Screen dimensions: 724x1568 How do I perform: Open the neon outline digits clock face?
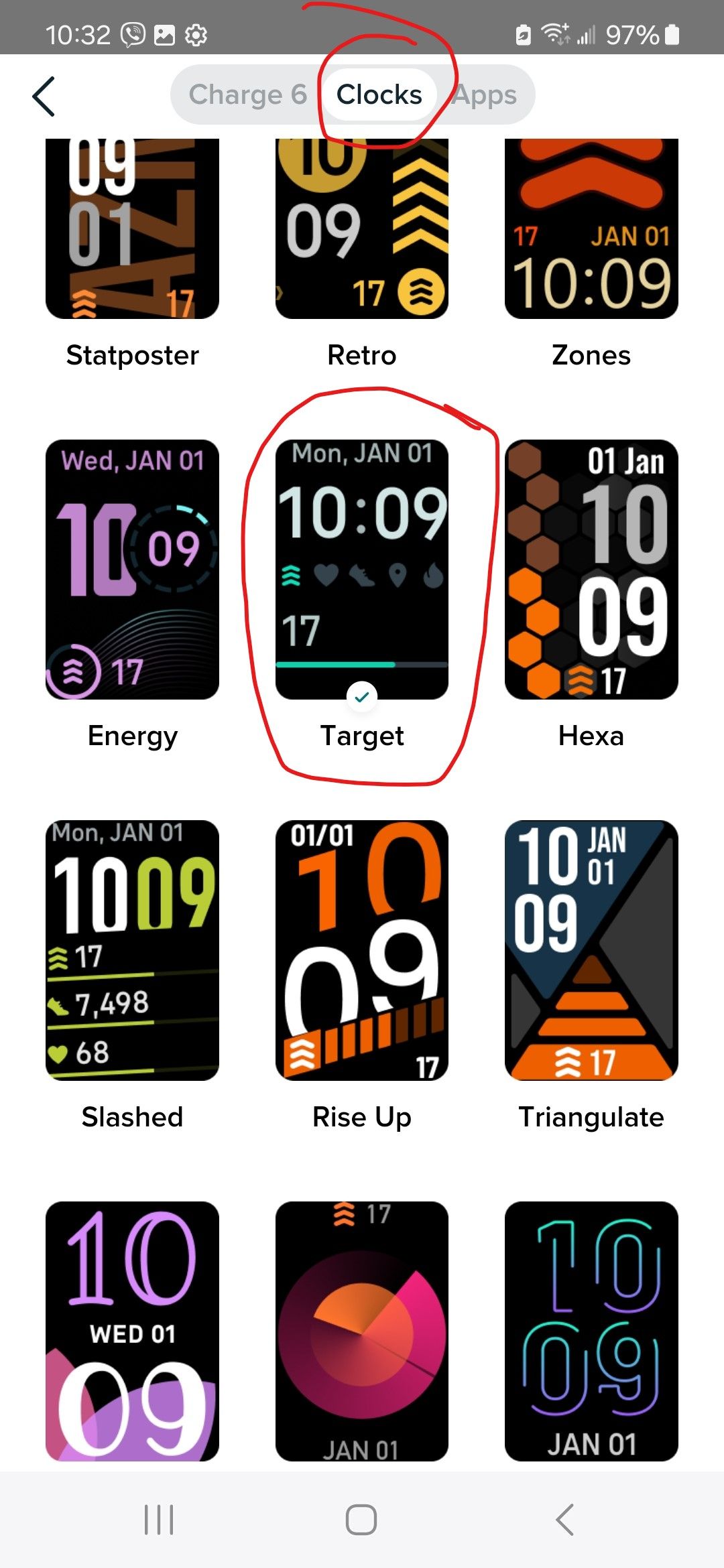click(x=591, y=1331)
